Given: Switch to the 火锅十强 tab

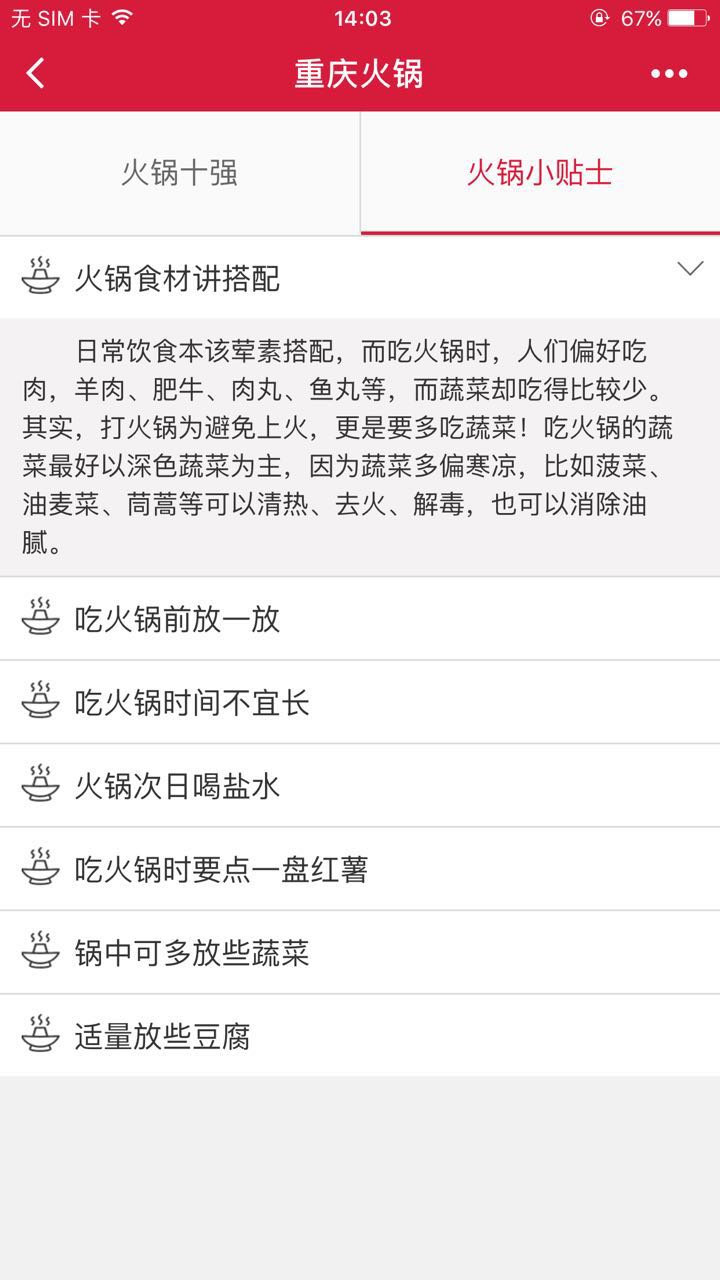Looking at the screenshot, I should [180, 173].
